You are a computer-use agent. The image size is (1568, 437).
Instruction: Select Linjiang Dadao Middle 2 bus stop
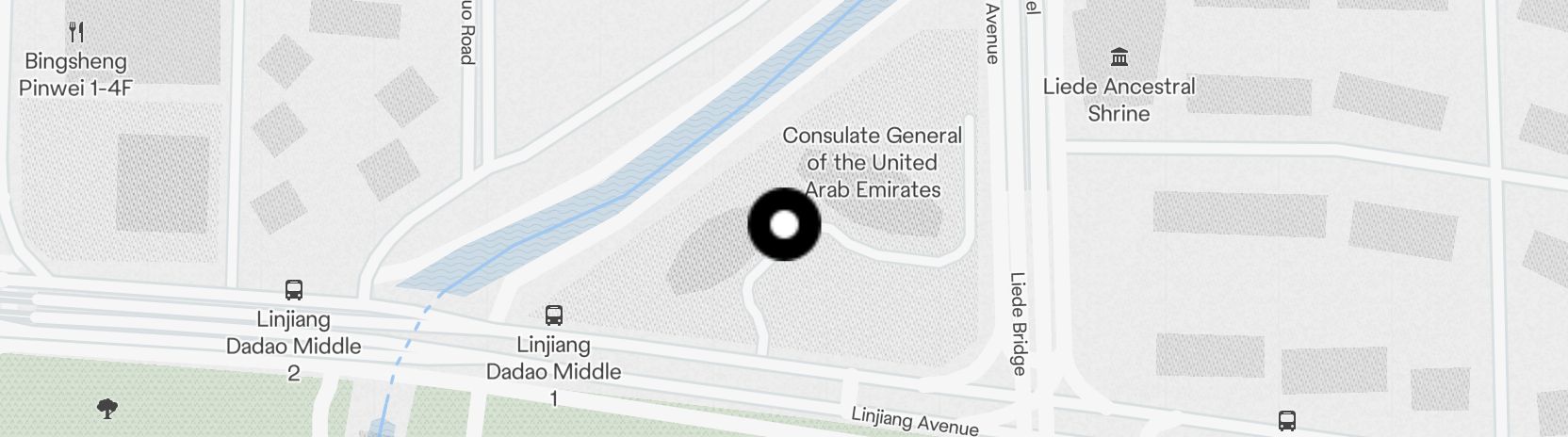click(294, 290)
